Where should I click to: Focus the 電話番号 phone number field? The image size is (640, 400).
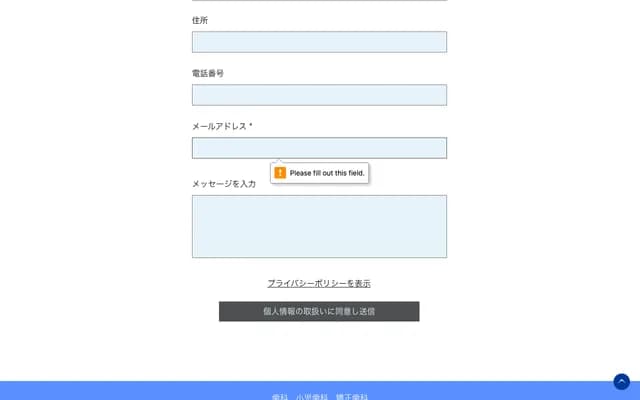(x=319, y=95)
